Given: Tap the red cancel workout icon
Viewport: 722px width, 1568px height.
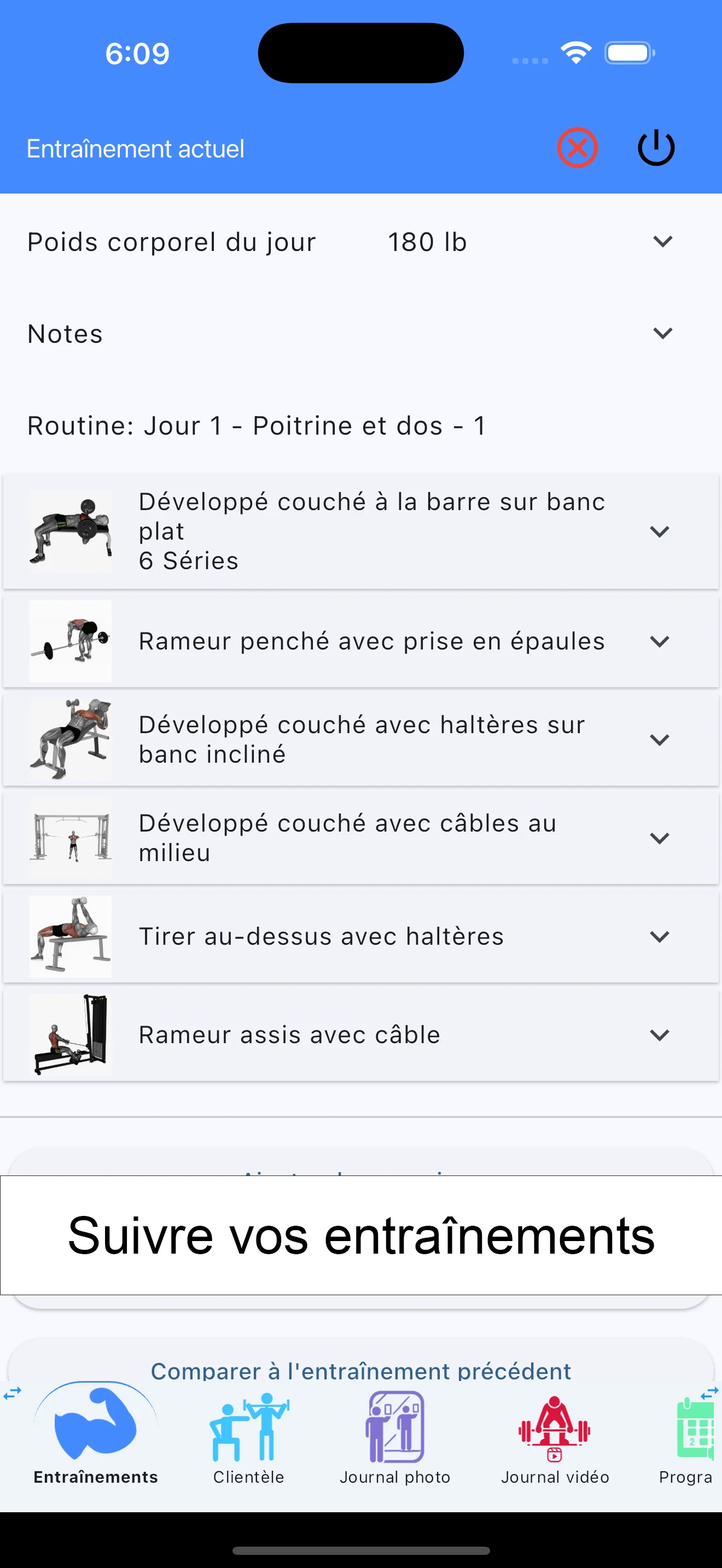Looking at the screenshot, I should coord(577,147).
